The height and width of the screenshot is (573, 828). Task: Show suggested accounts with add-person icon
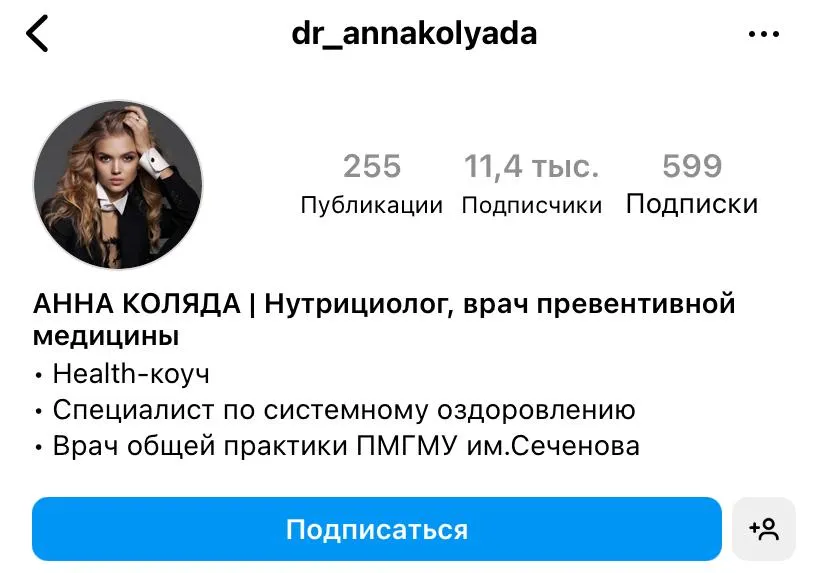pyautogui.click(x=763, y=529)
